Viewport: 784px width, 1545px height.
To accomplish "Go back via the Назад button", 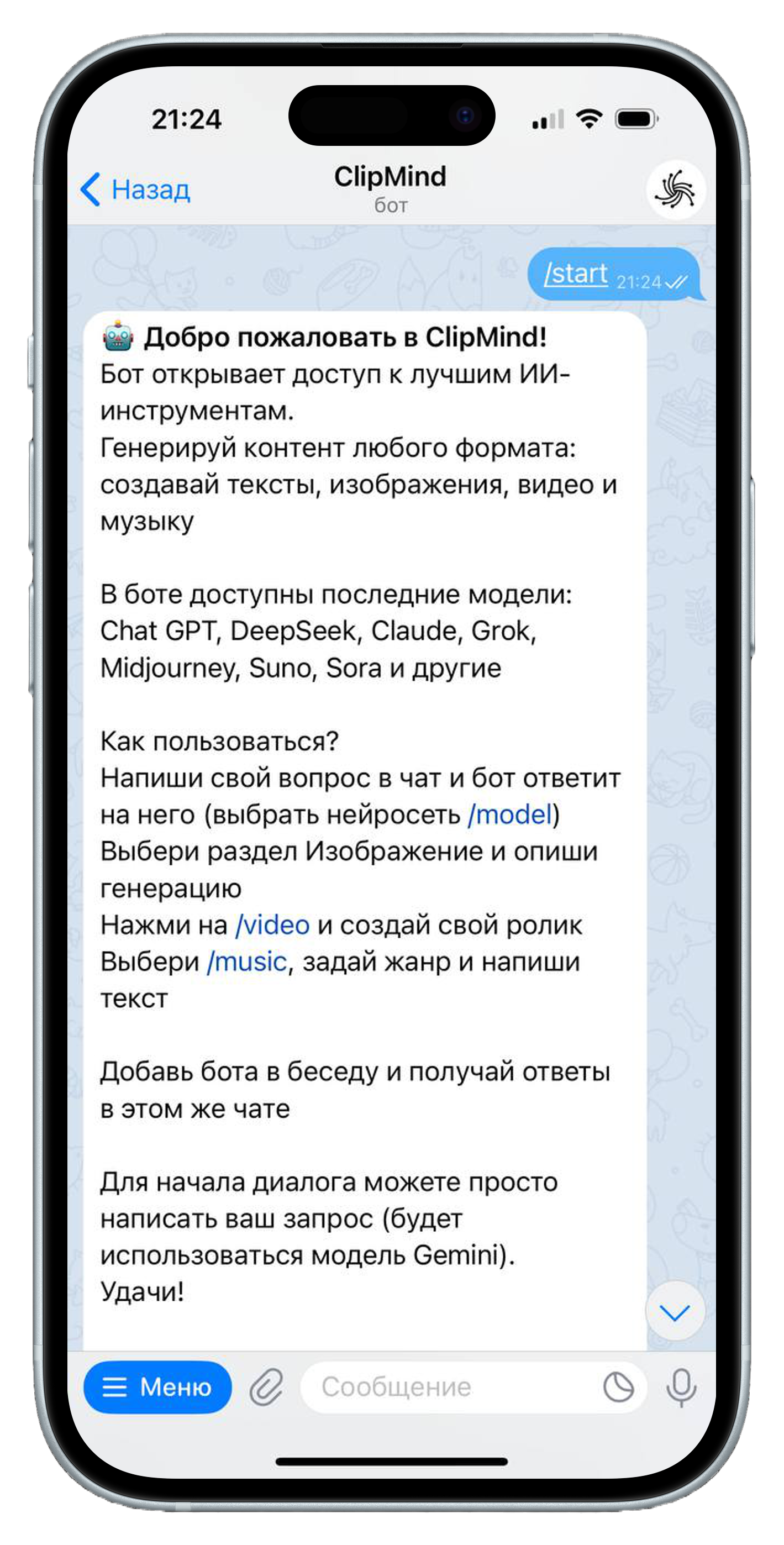I will pos(135,190).
